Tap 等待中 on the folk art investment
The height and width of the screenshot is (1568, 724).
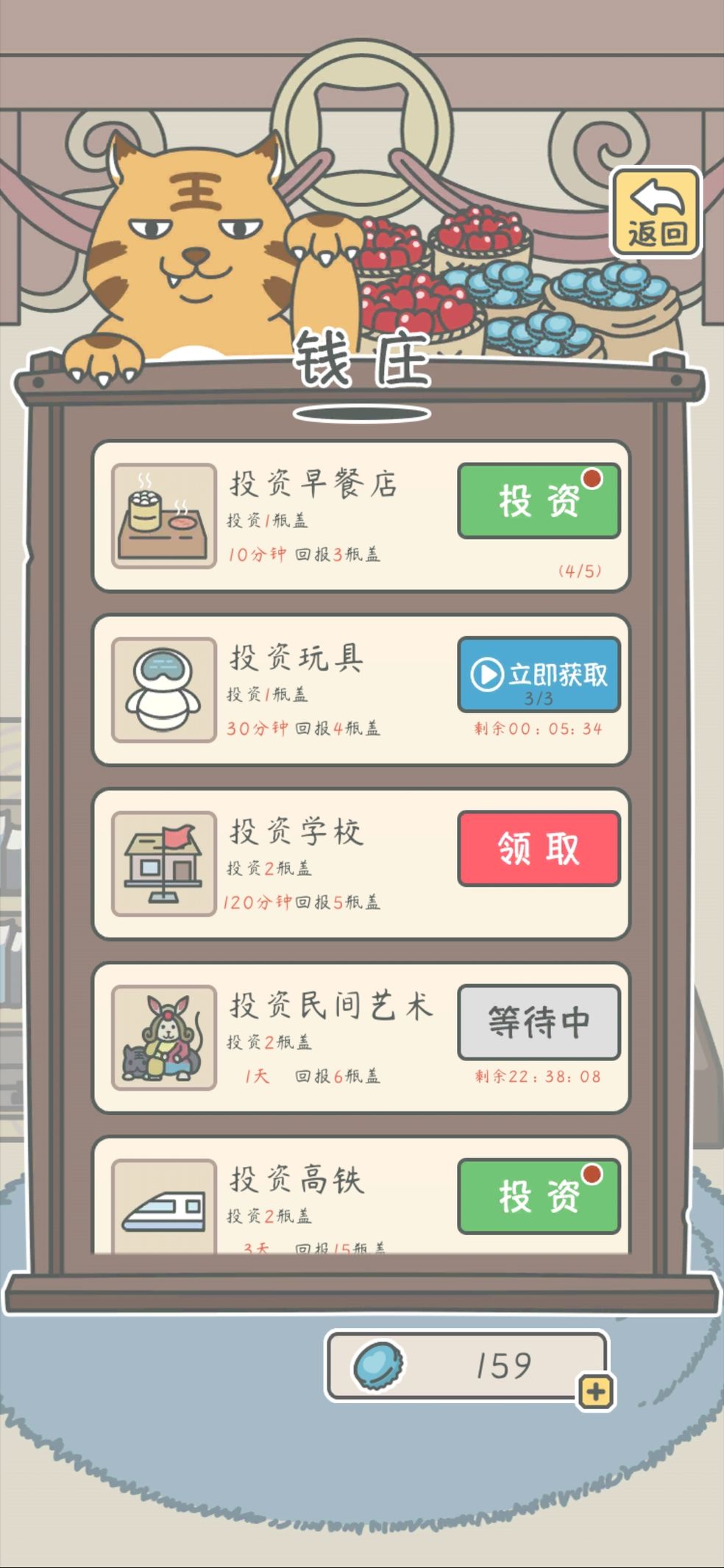click(539, 1022)
